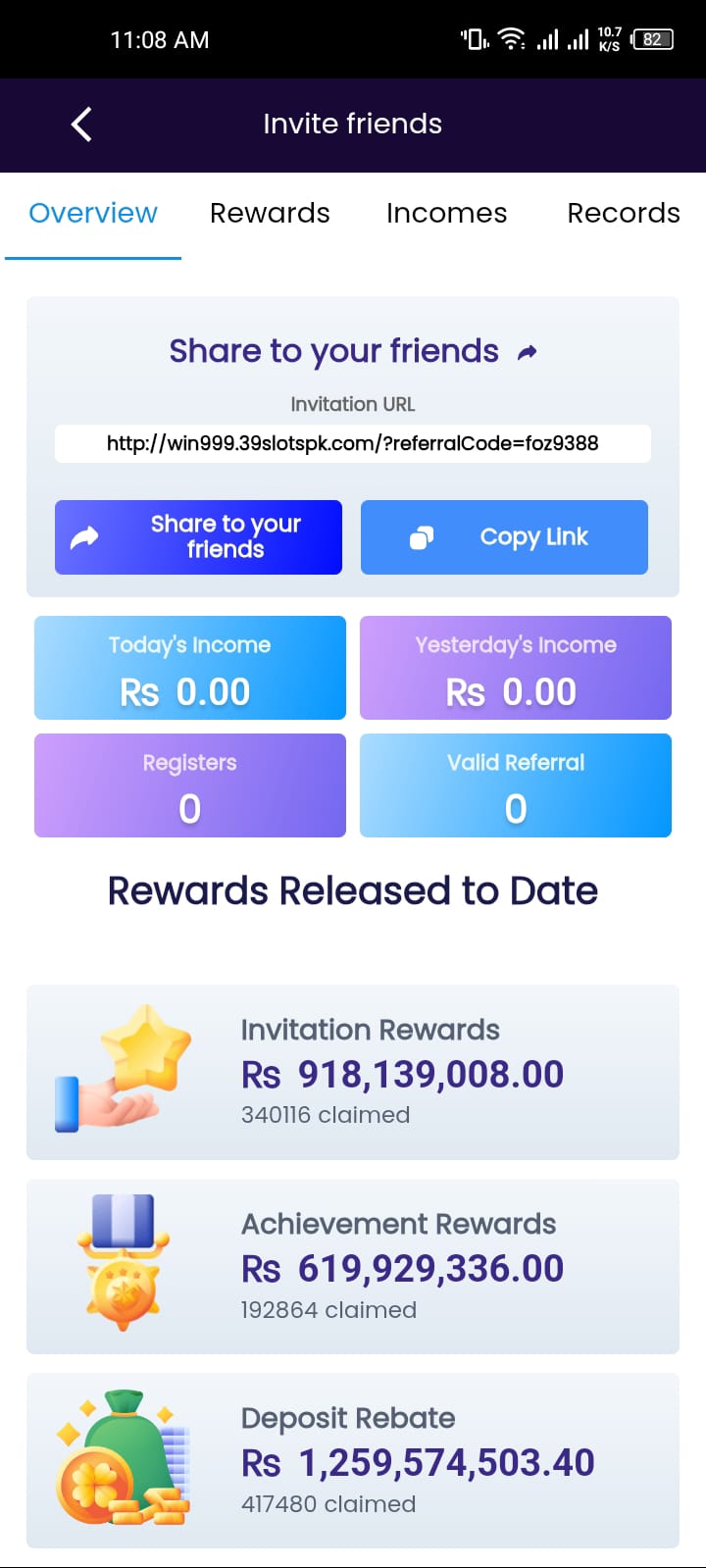706x1568 pixels.
Task: Tap the Wi-Fi icon in the status bar
Action: pyautogui.click(x=512, y=38)
